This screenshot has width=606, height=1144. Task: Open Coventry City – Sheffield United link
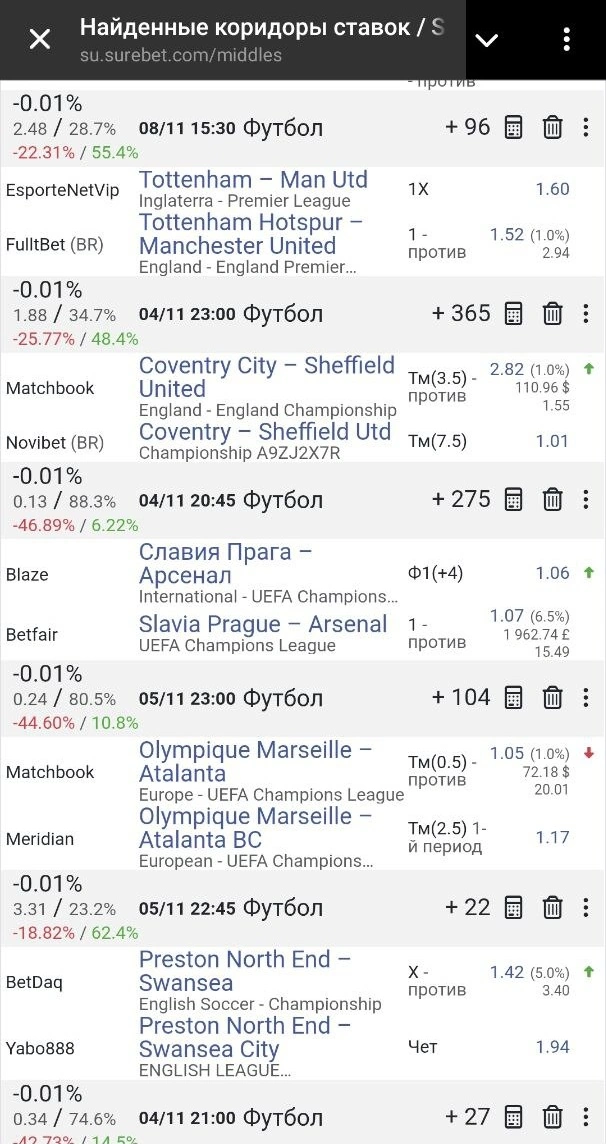(266, 377)
